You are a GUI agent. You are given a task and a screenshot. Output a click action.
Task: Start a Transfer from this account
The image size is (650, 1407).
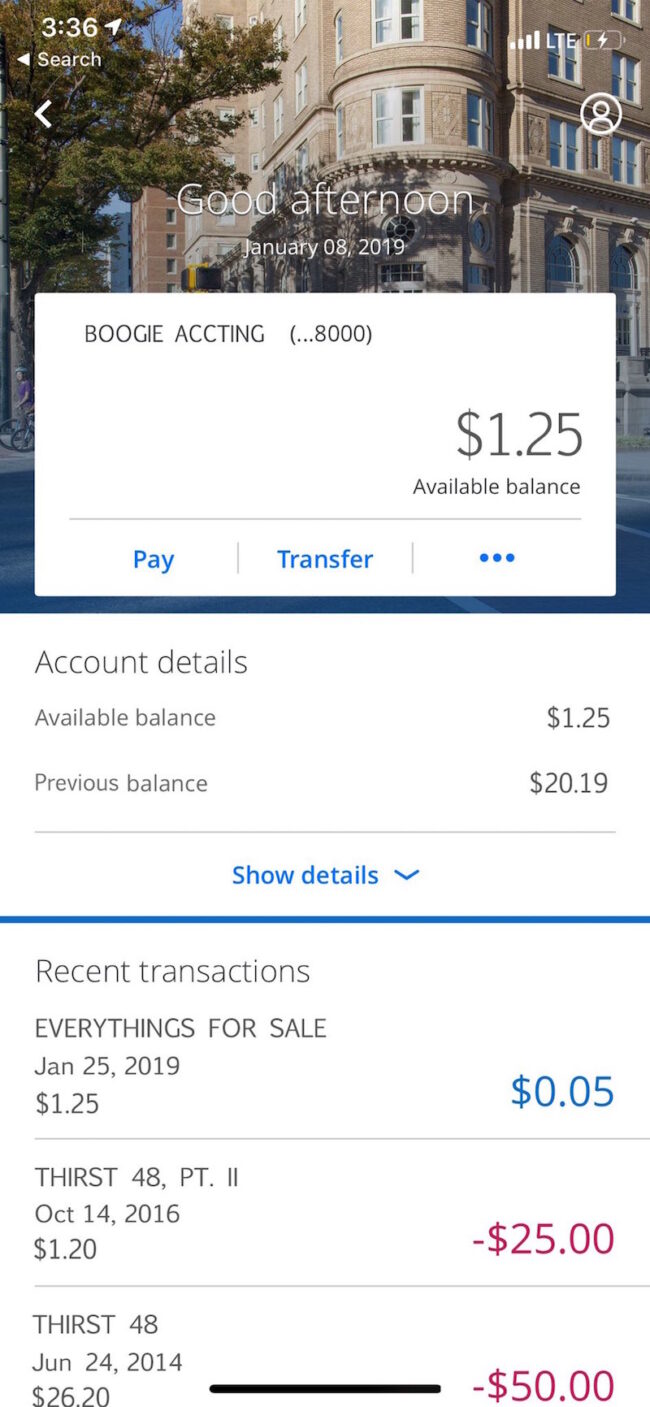click(325, 559)
